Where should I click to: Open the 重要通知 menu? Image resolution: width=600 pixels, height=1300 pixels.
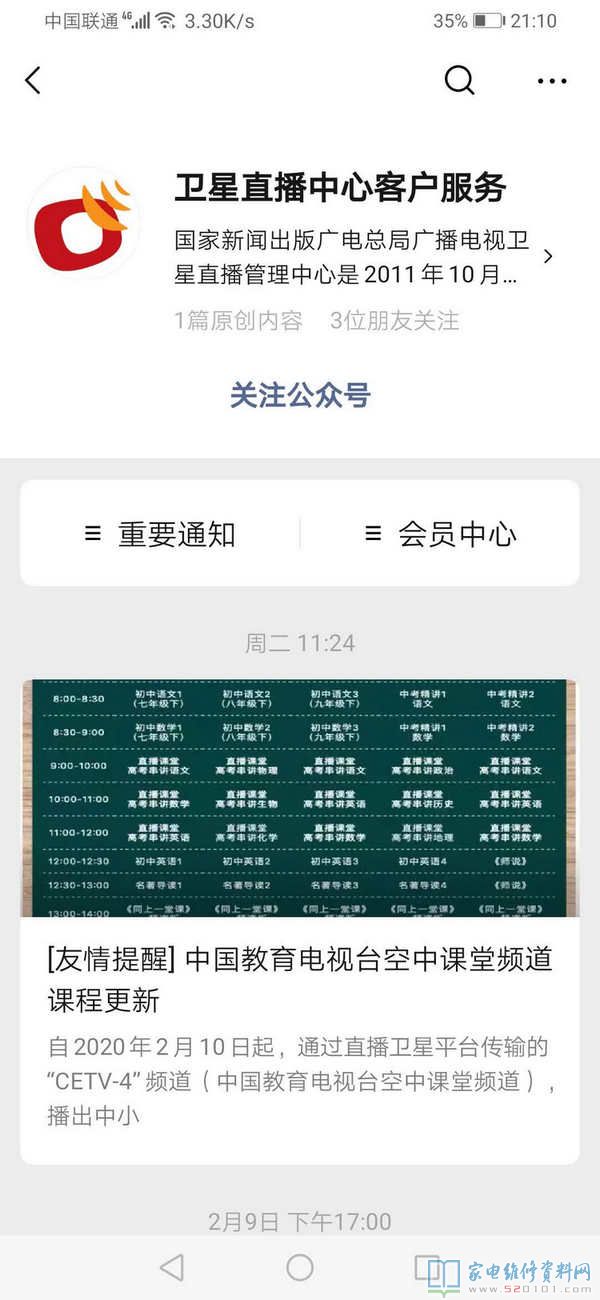(x=160, y=534)
